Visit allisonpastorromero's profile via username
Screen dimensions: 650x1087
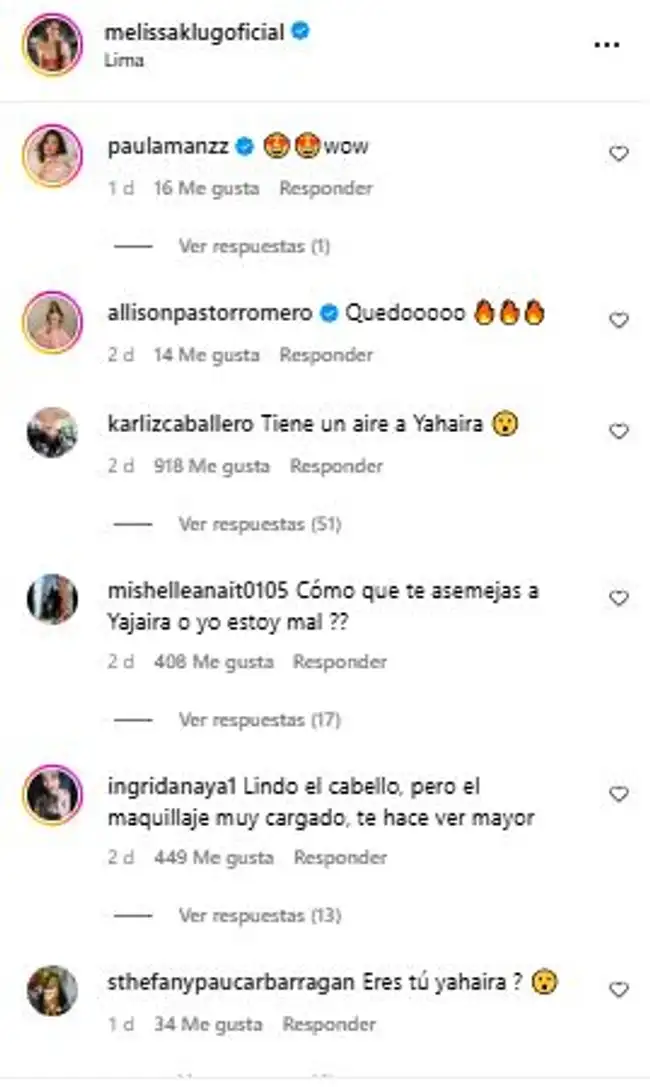point(209,313)
